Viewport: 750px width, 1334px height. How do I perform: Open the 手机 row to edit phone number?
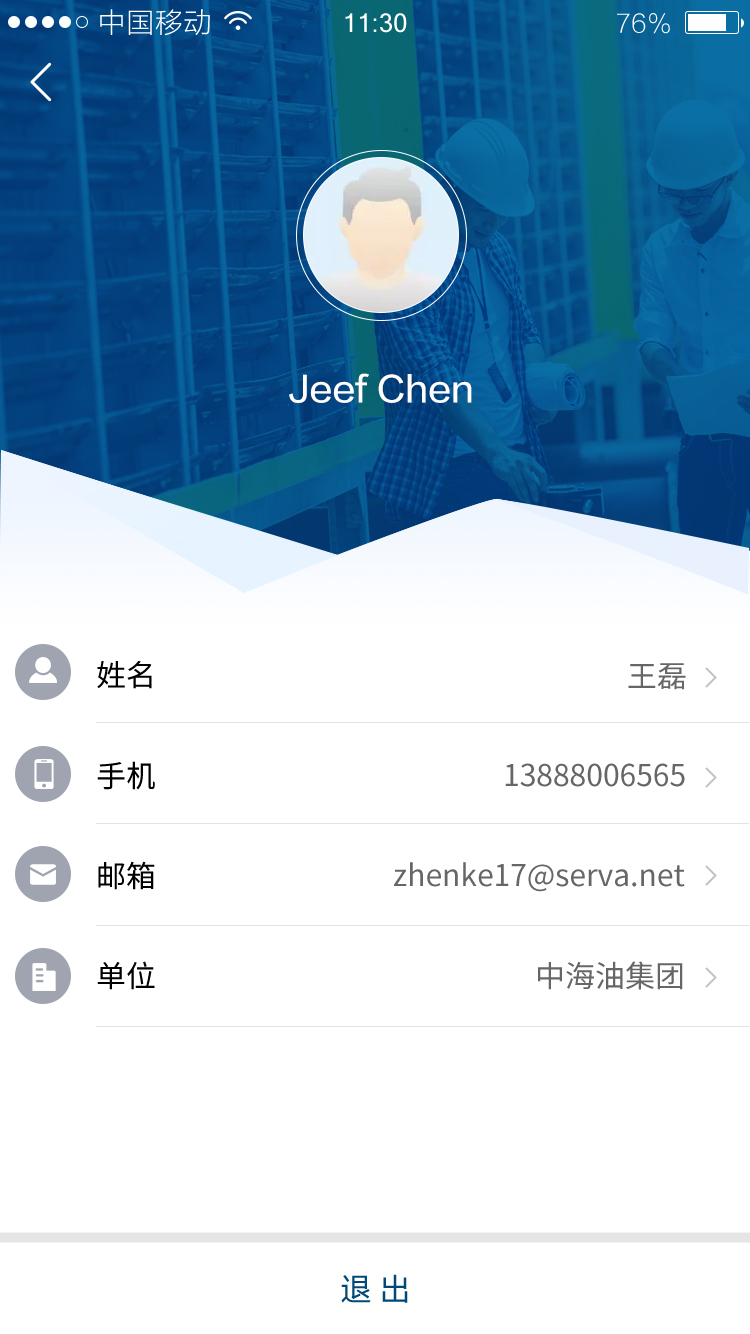click(x=375, y=774)
